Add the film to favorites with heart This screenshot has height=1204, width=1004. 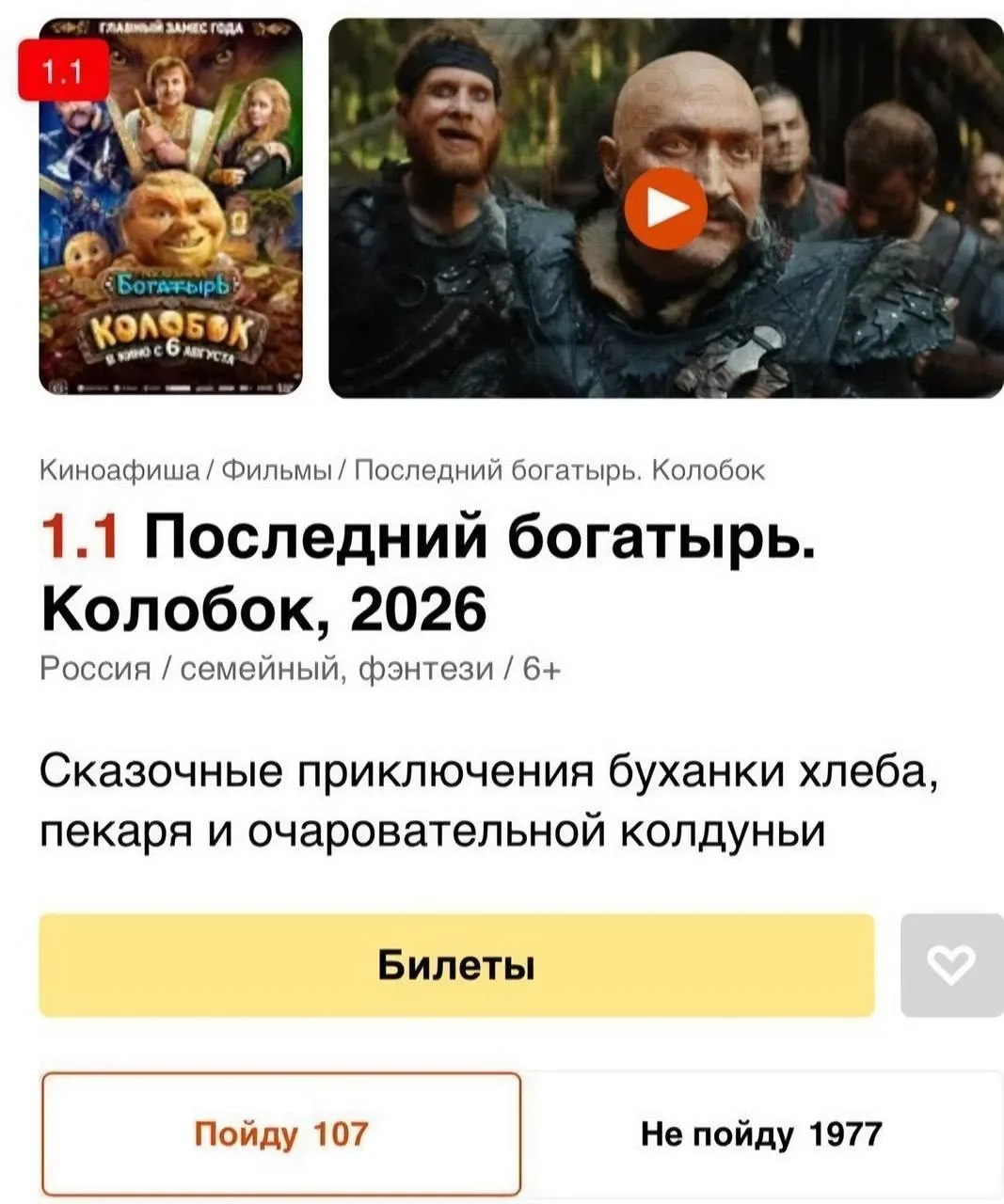point(951,965)
